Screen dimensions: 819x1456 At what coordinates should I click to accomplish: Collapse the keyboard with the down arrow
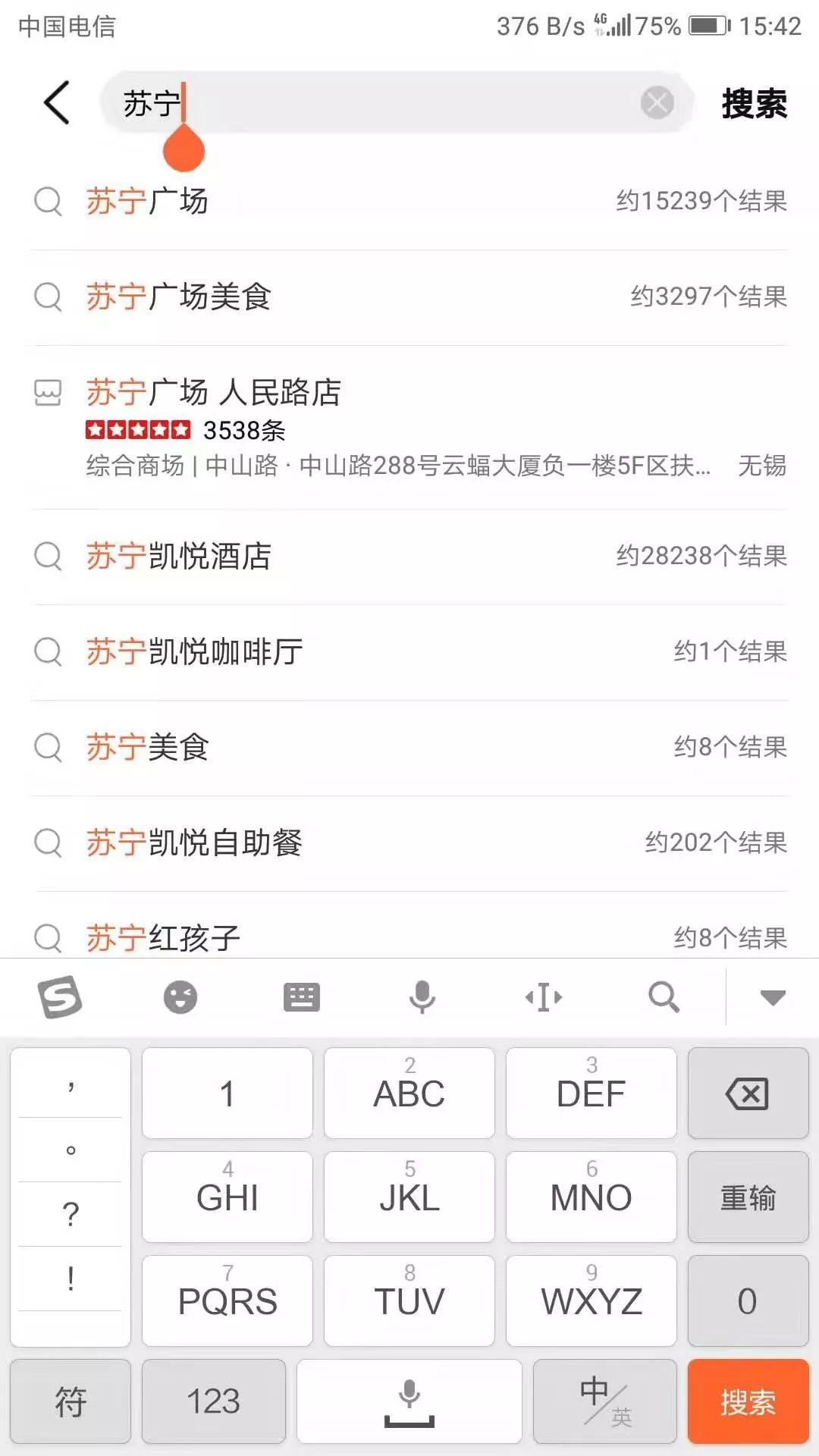click(x=773, y=998)
